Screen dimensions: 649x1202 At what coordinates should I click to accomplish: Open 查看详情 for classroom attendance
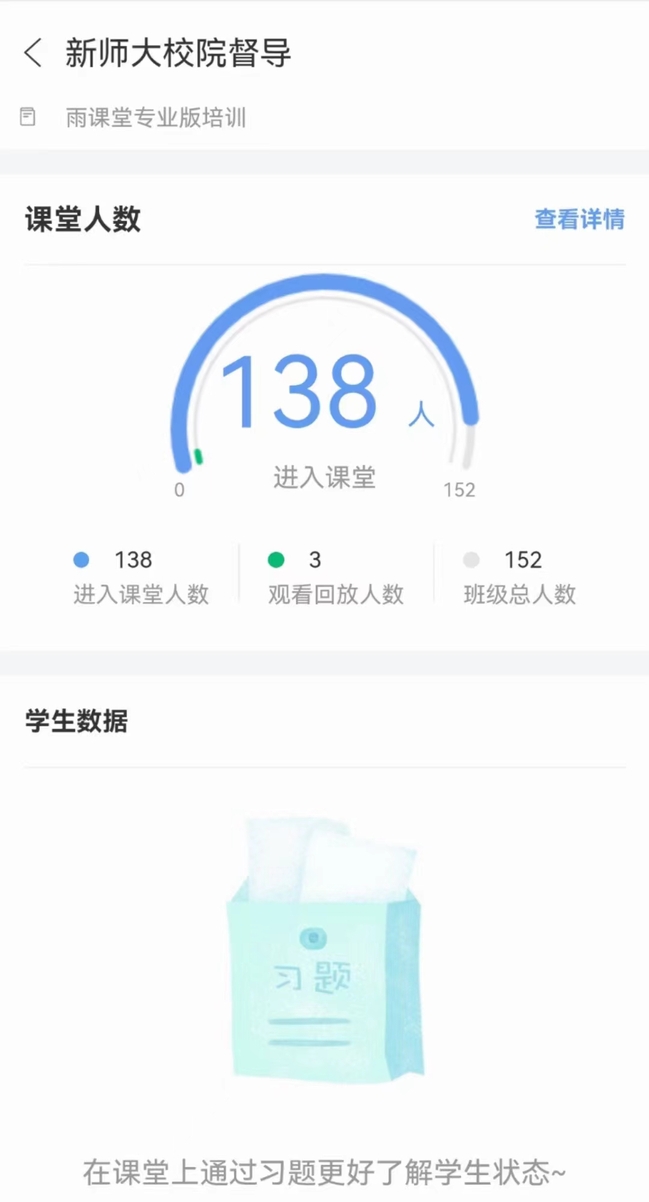click(579, 219)
